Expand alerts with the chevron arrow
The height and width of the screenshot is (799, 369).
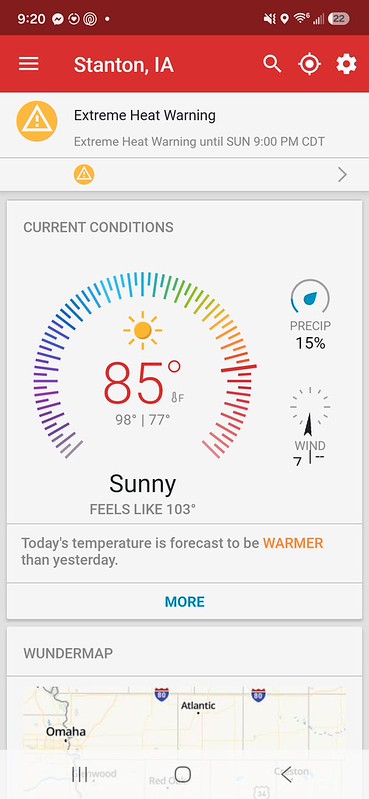[x=342, y=175]
